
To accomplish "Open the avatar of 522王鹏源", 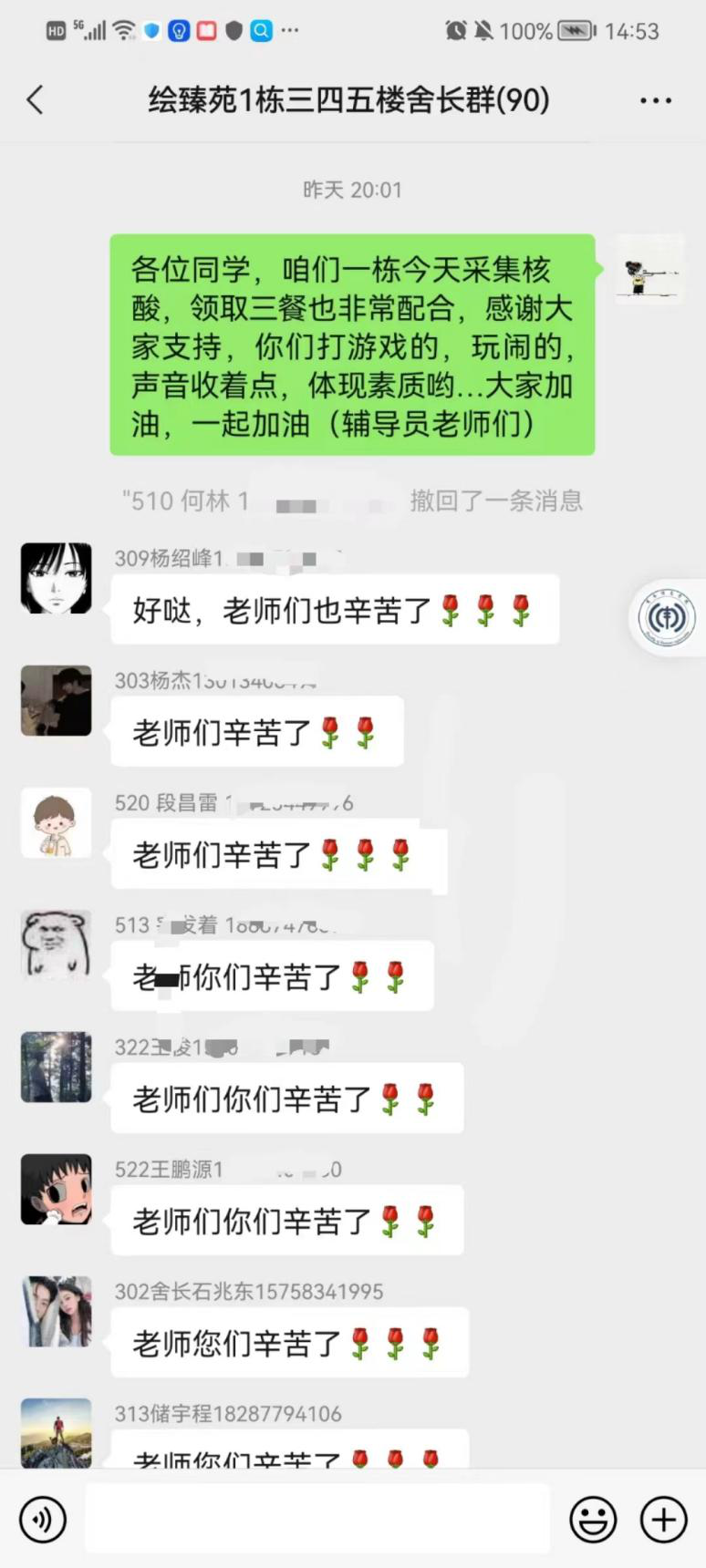I will point(57,1189).
